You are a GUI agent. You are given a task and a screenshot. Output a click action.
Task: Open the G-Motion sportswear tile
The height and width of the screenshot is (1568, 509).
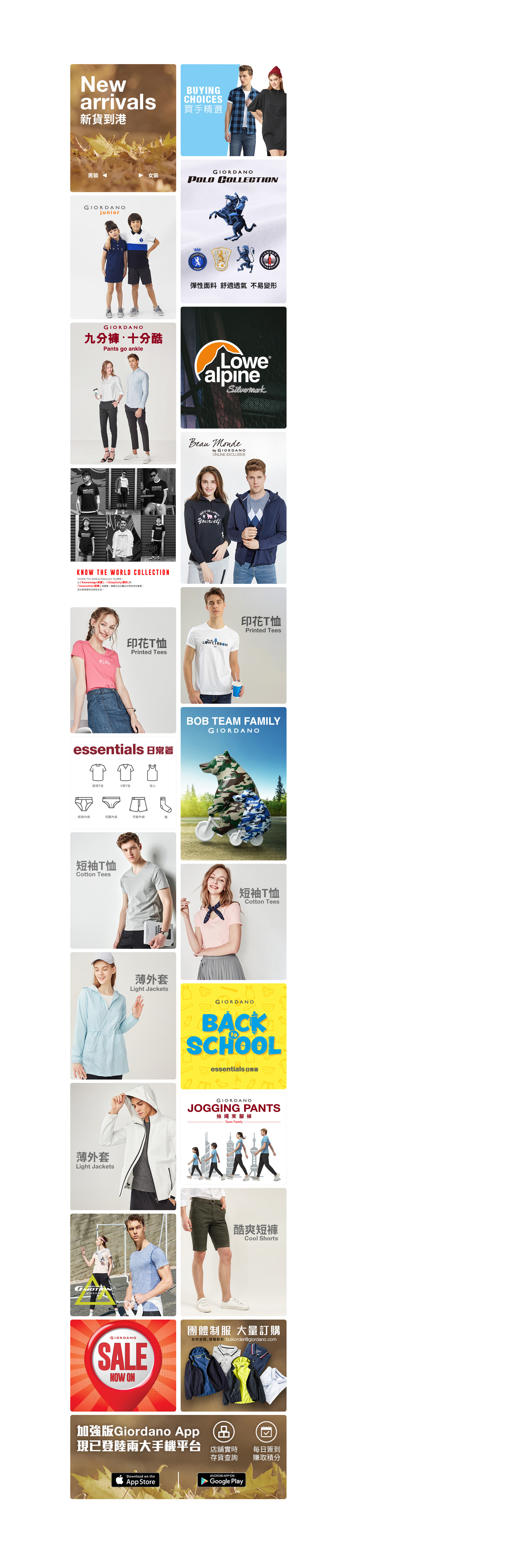[x=123, y=1265]
